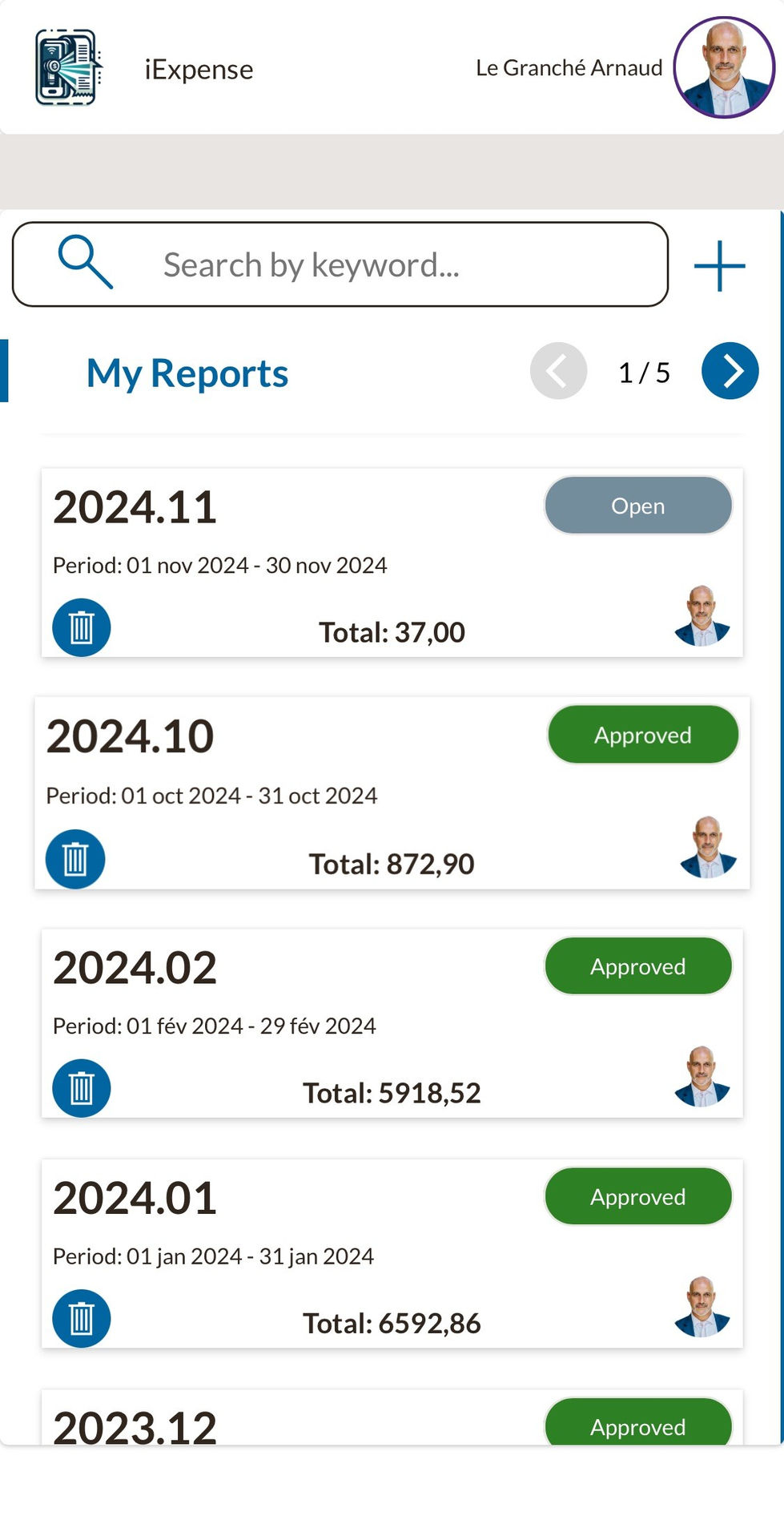This screenshot has height=1528, width=784.
Task: Open Le Granché Arnaud profile picture
Action: pyautogui.click(x=723, y=68)
